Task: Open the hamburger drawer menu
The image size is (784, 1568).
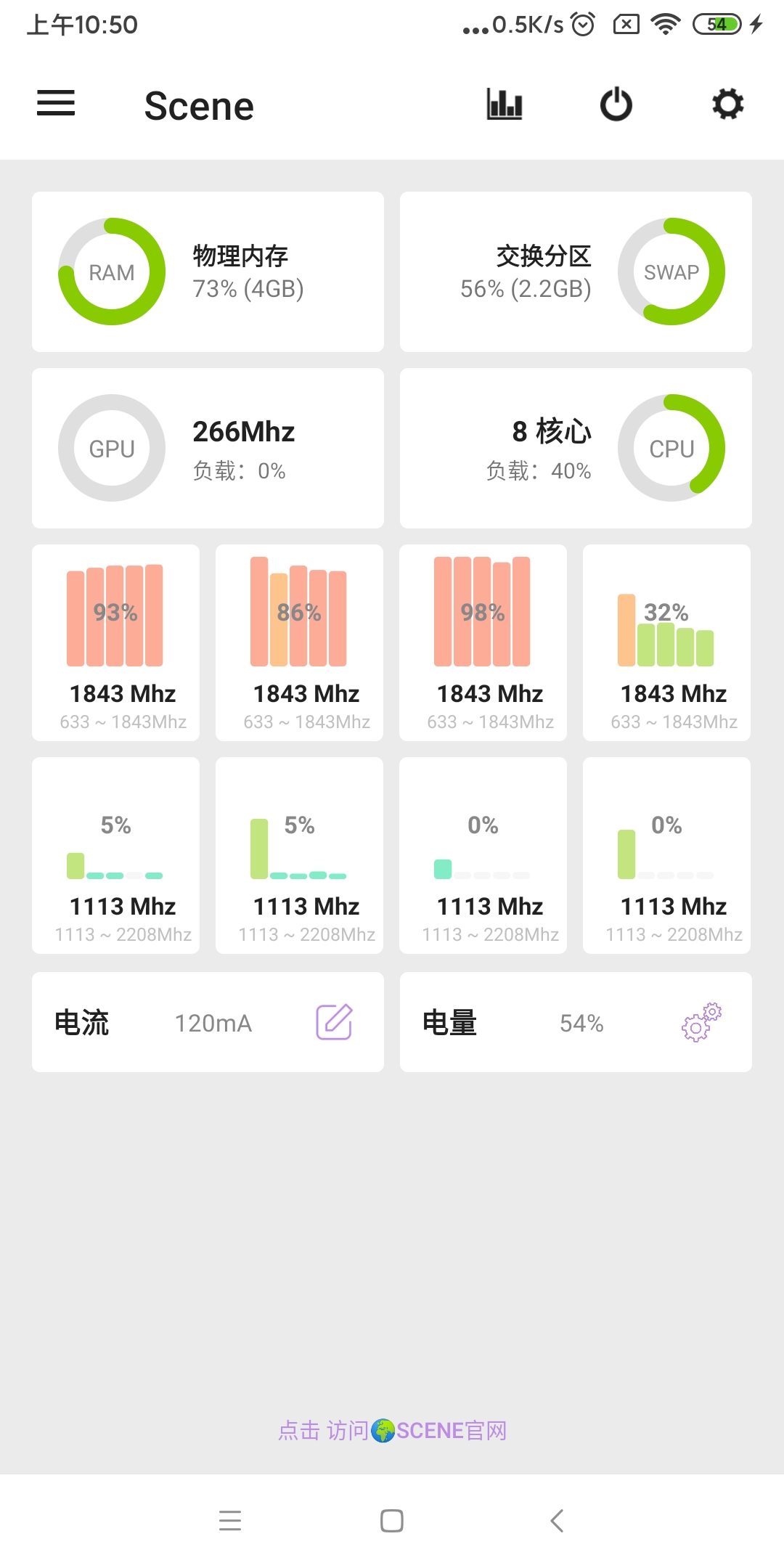Action: pyautogui.click(x=56, y=103)
